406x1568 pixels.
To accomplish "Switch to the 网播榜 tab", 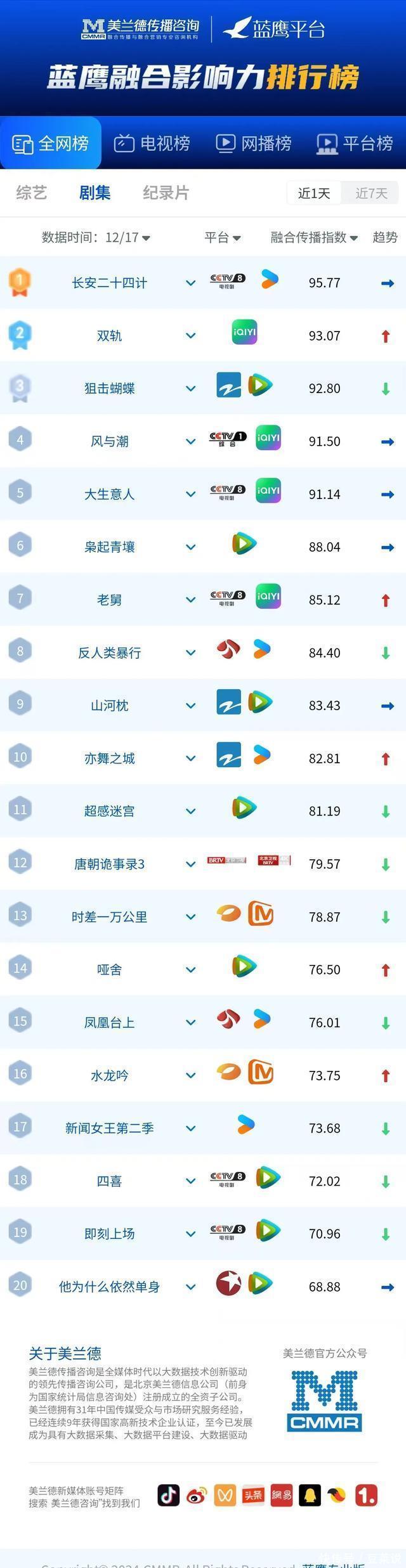I will [x=254, y=143].
